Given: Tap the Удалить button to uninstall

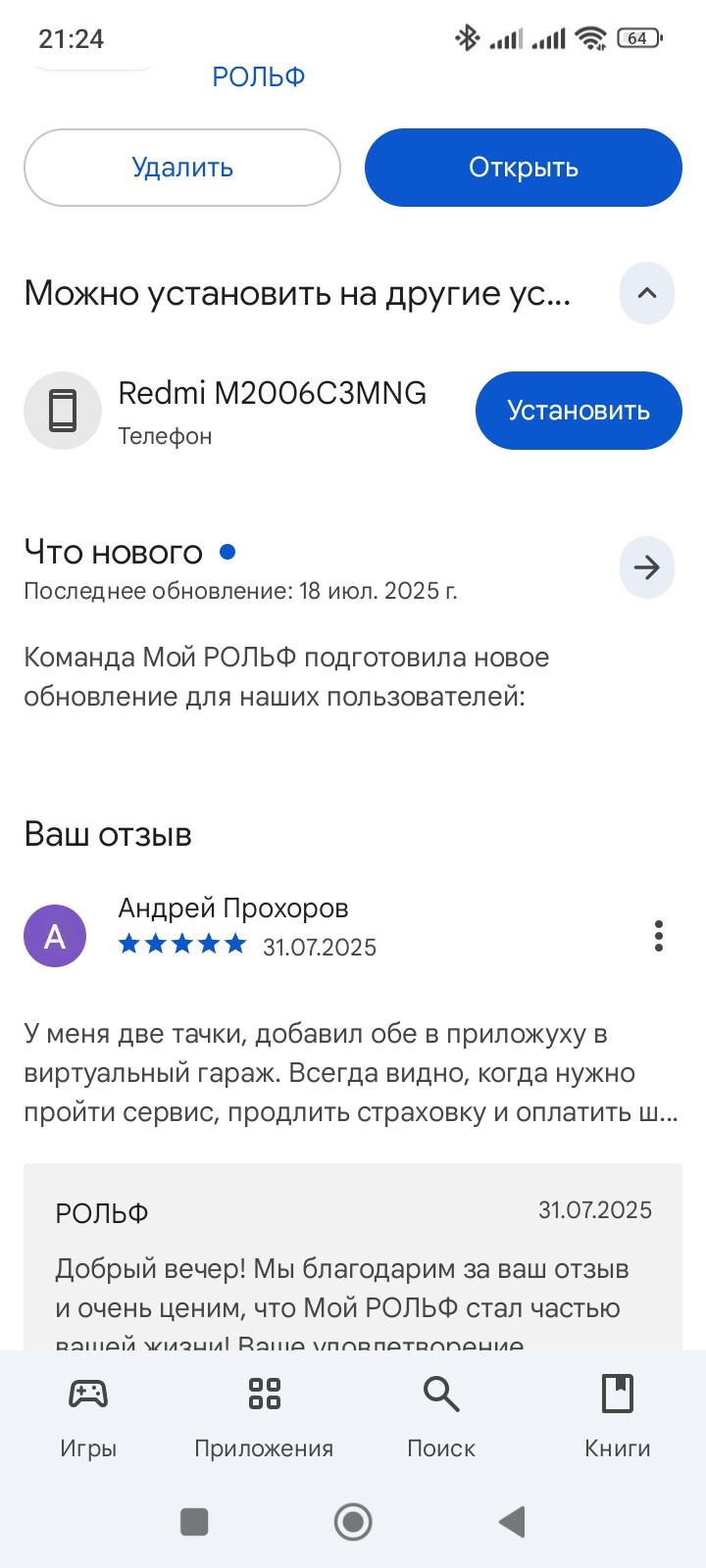Looking at the screenshot, I should [x=182, y=168].
